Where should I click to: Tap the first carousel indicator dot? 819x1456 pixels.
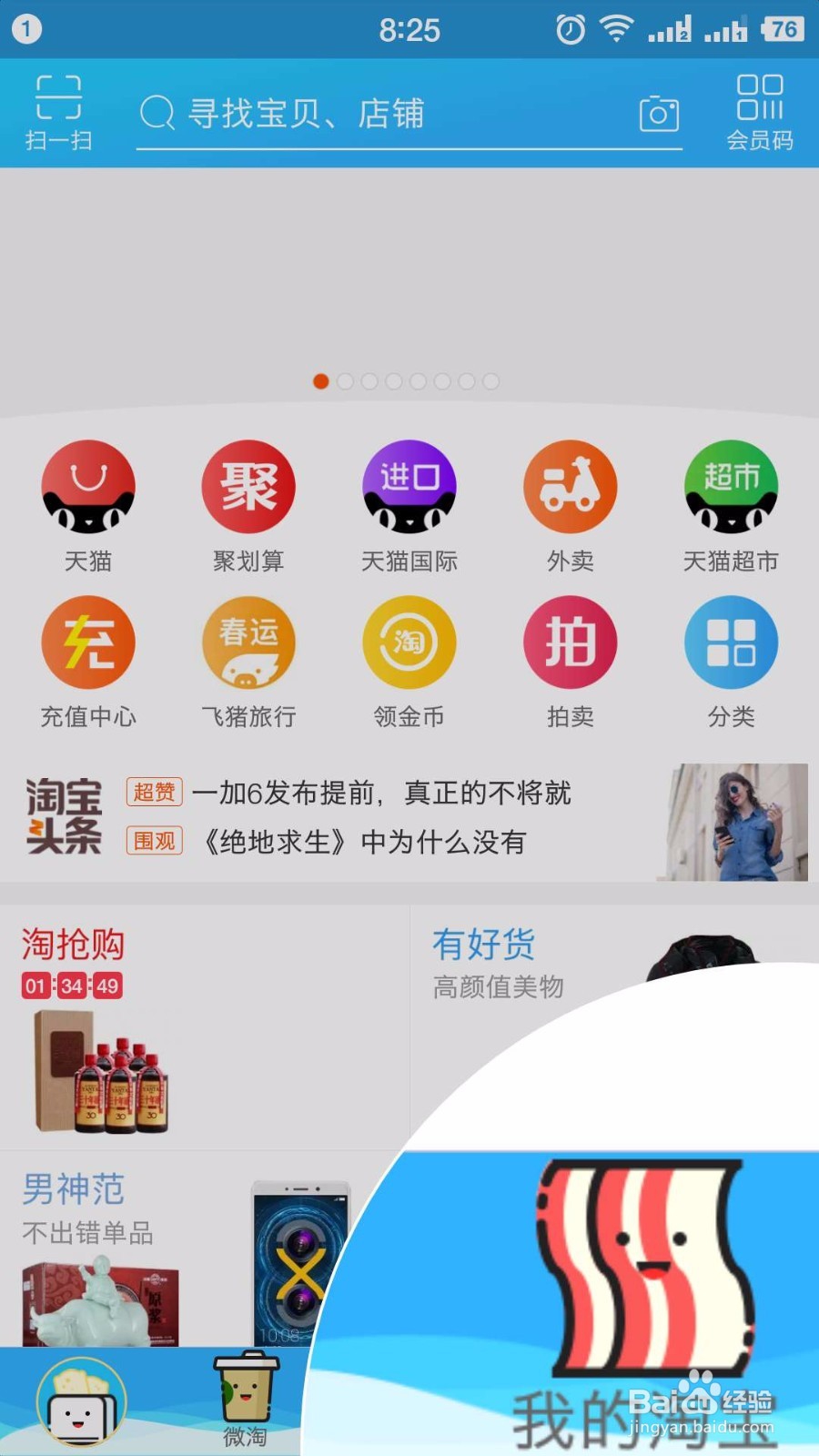click(320, 382)
